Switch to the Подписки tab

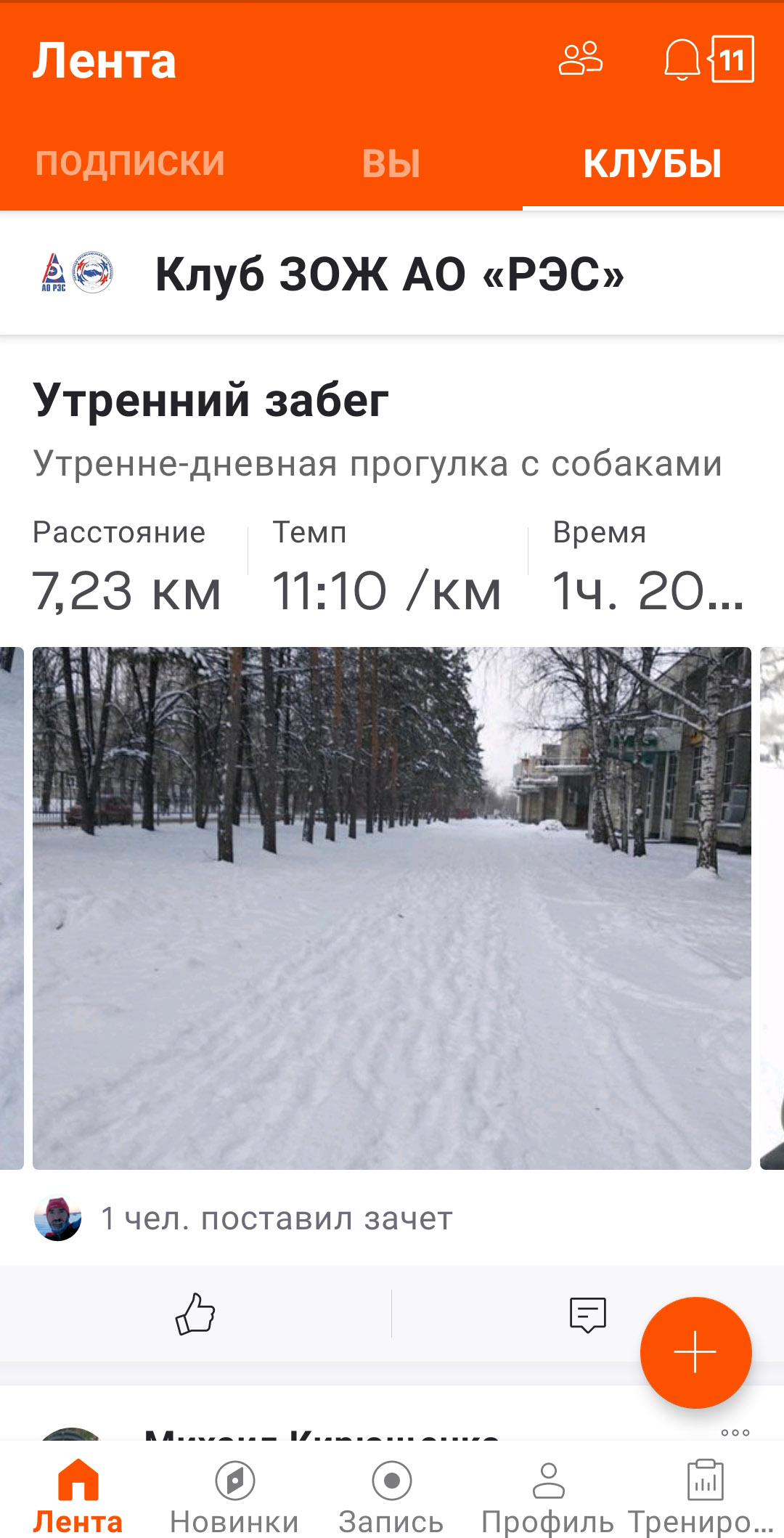(131, 163)
